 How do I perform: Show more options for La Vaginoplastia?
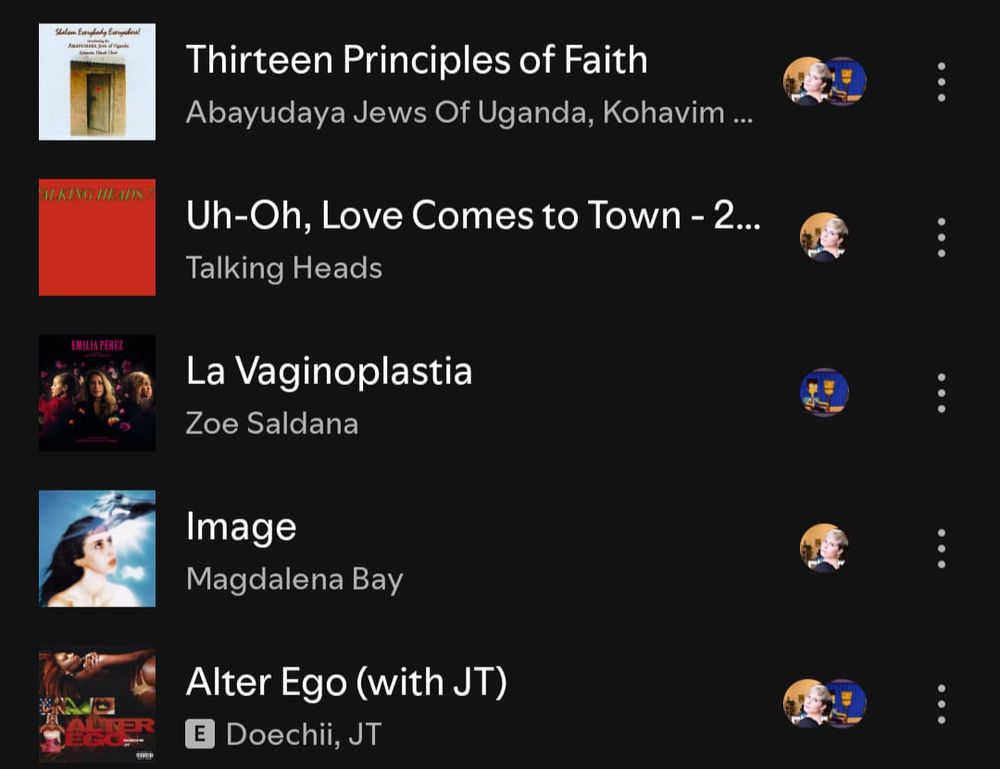click(941, 393)
